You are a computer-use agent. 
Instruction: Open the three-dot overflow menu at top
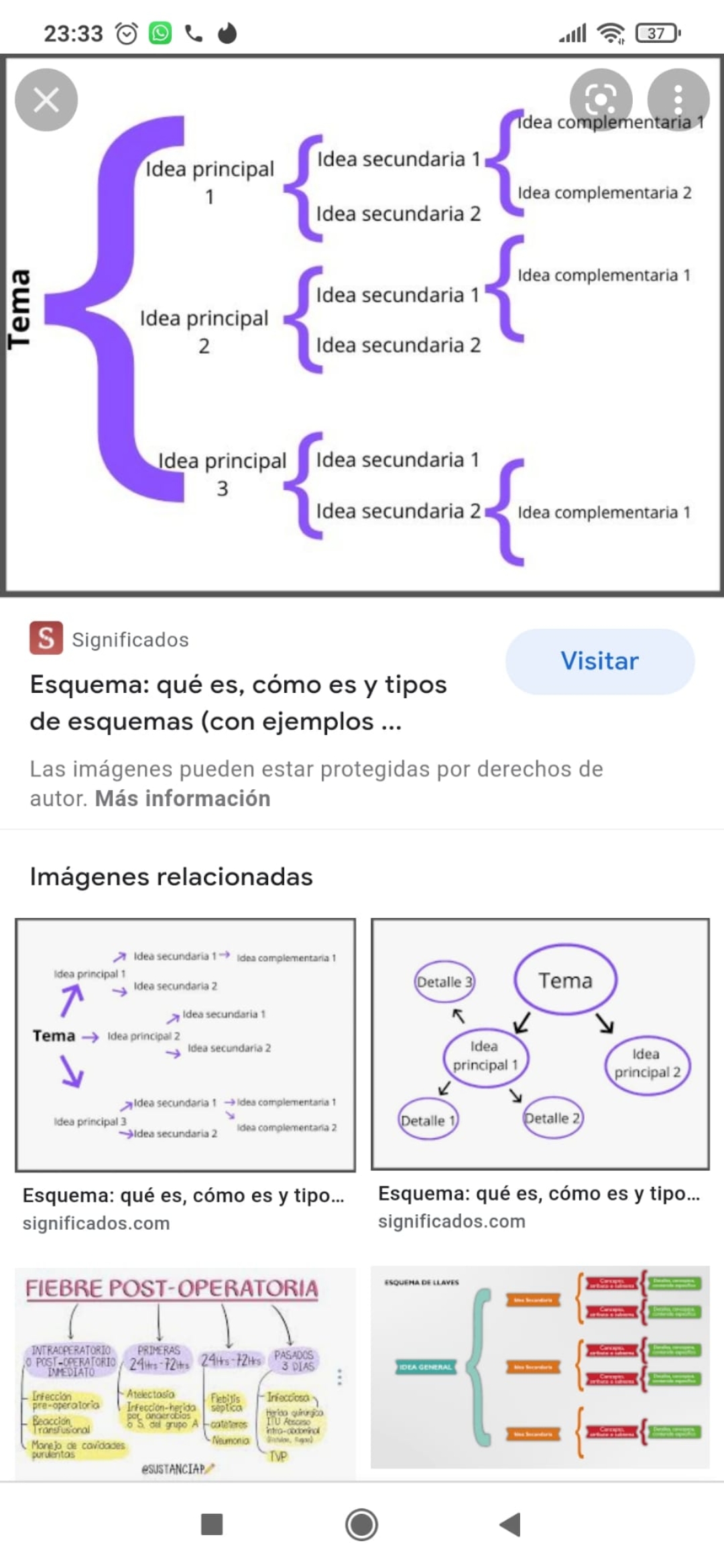click(678, 100)
